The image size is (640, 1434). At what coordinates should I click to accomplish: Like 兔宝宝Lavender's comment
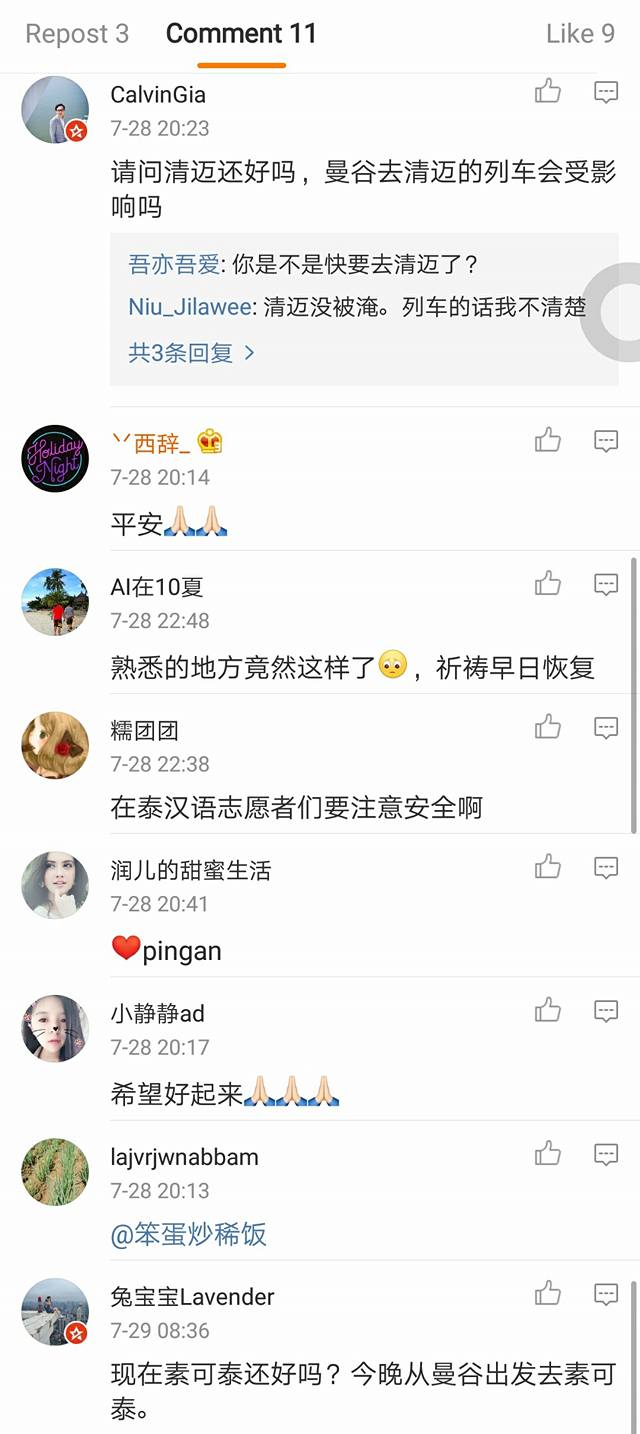(548, 1295)
